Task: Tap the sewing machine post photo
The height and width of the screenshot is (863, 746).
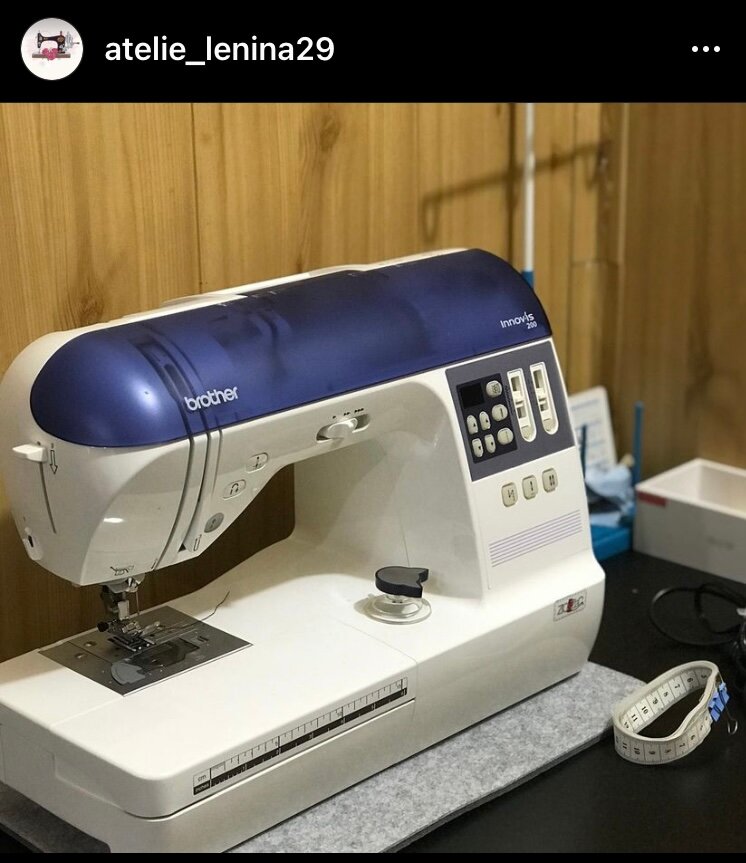Action: [x=373, y=478]
